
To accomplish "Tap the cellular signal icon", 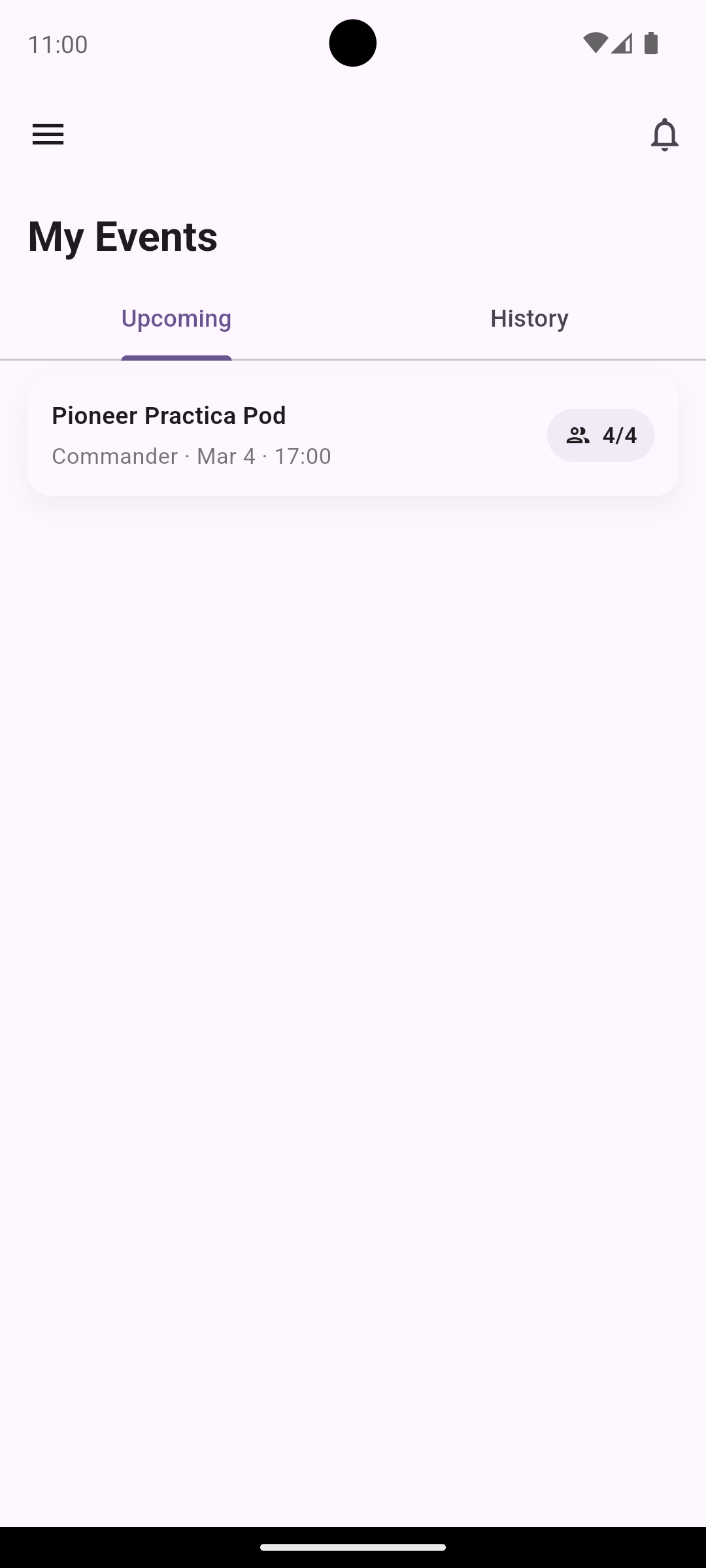I will pyautogui.click(x=622, y=43).
